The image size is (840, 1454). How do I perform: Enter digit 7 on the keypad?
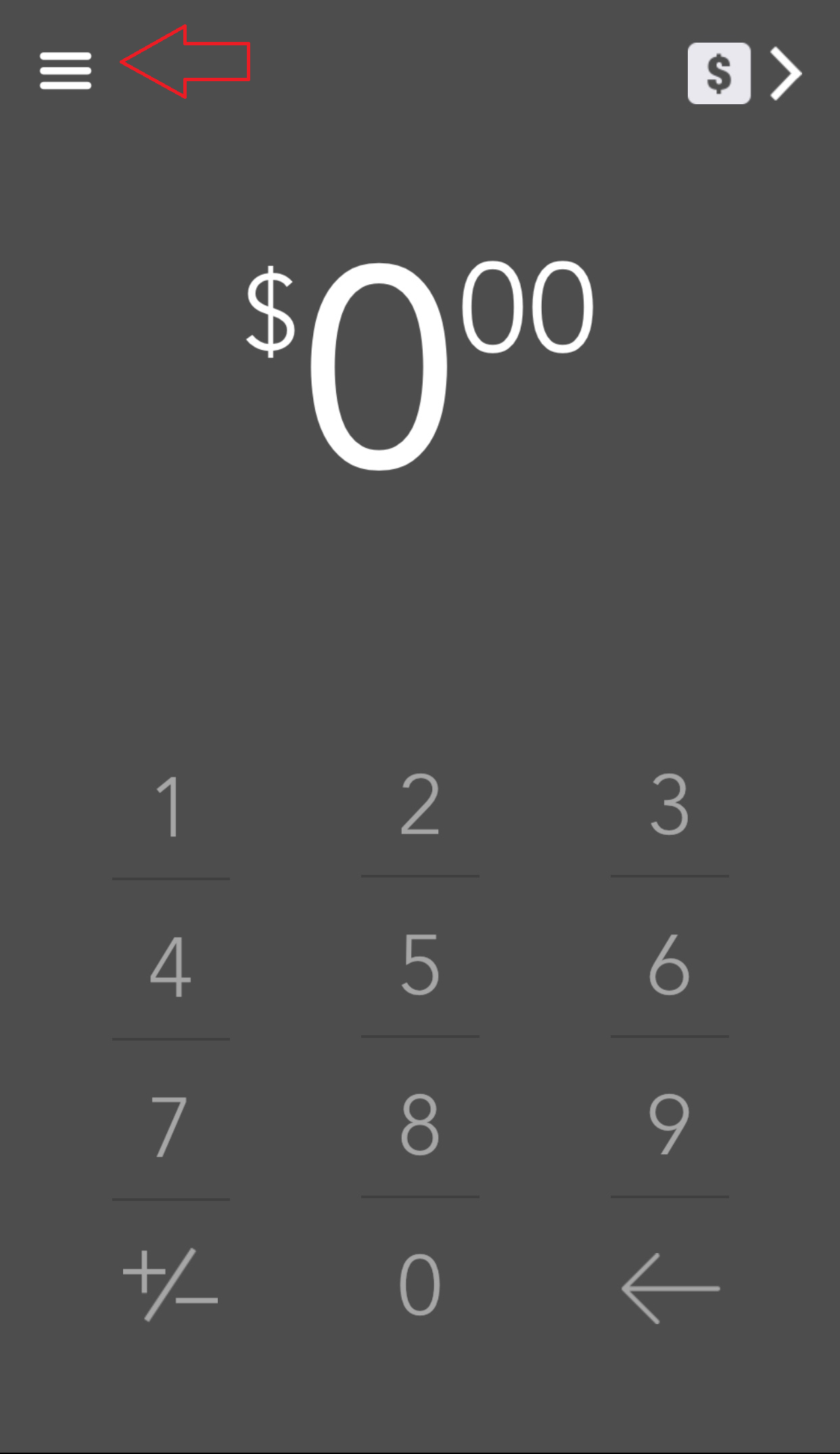click(170, 1126)
